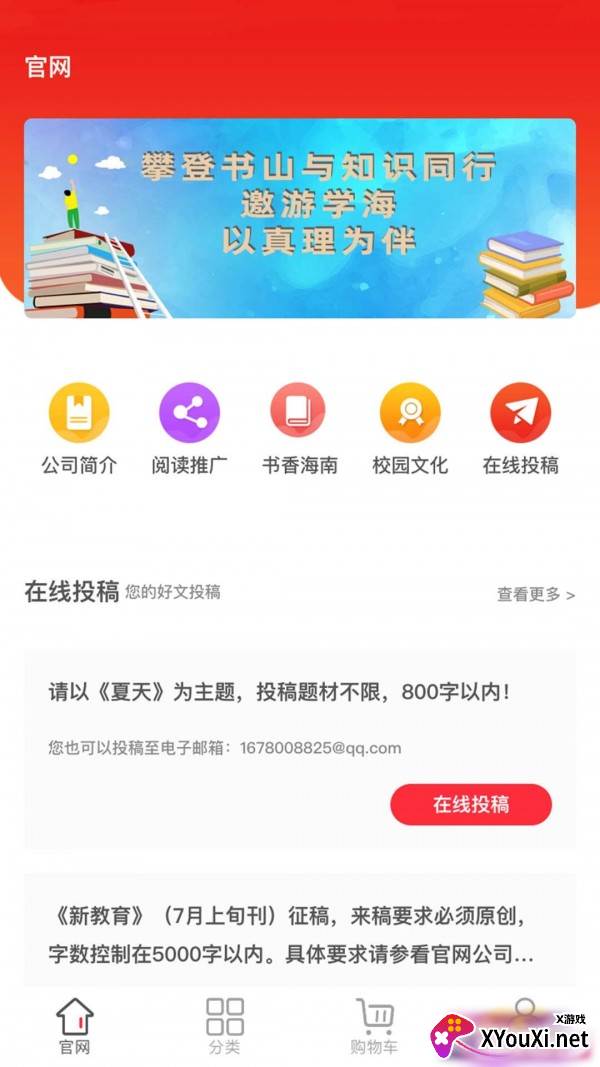Open the book-climbing promotional banner
Screen dimensions: 600x1067
(x=300, y=218)
